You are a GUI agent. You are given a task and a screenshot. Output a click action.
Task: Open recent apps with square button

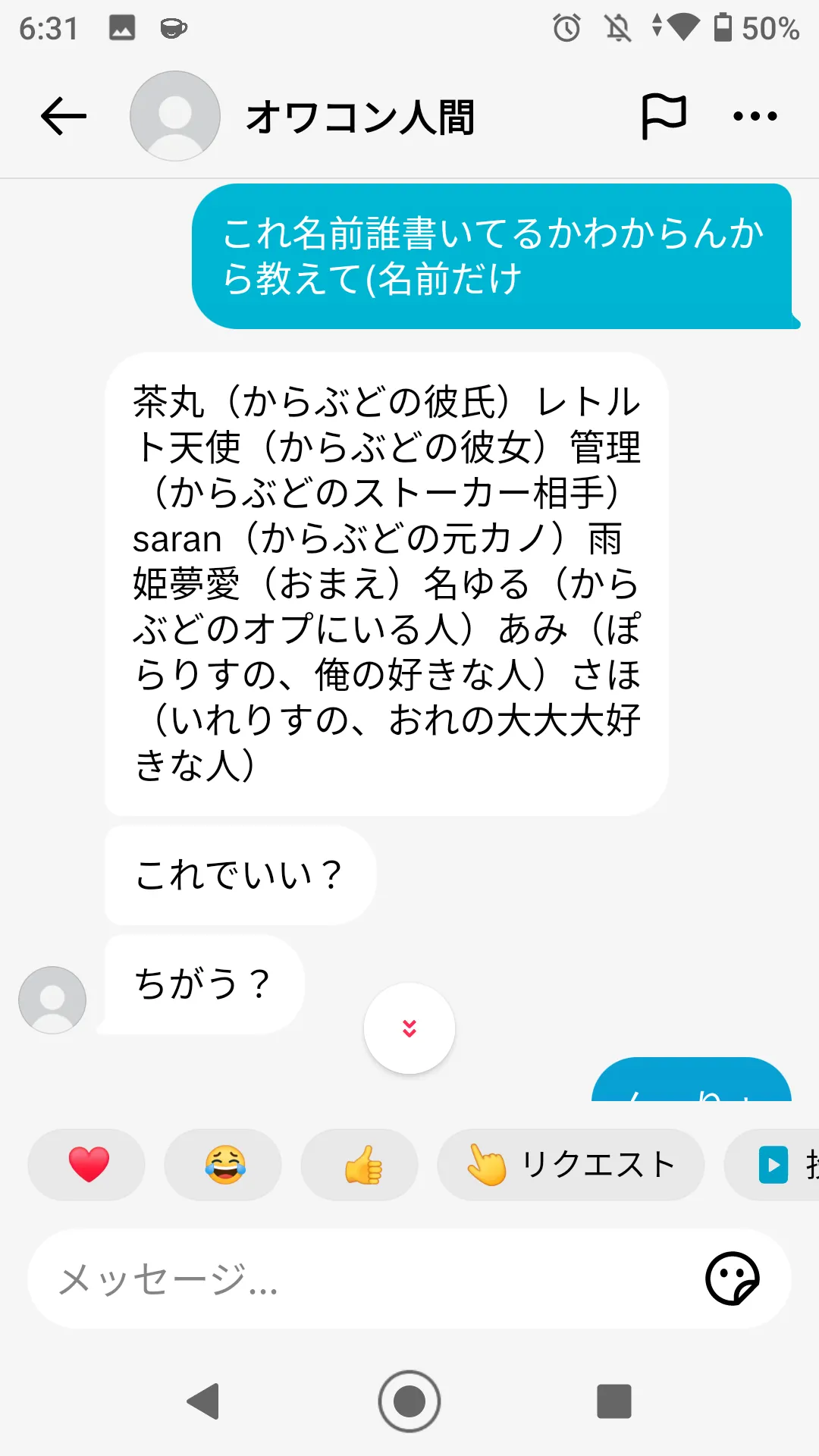coord(614,1401)
